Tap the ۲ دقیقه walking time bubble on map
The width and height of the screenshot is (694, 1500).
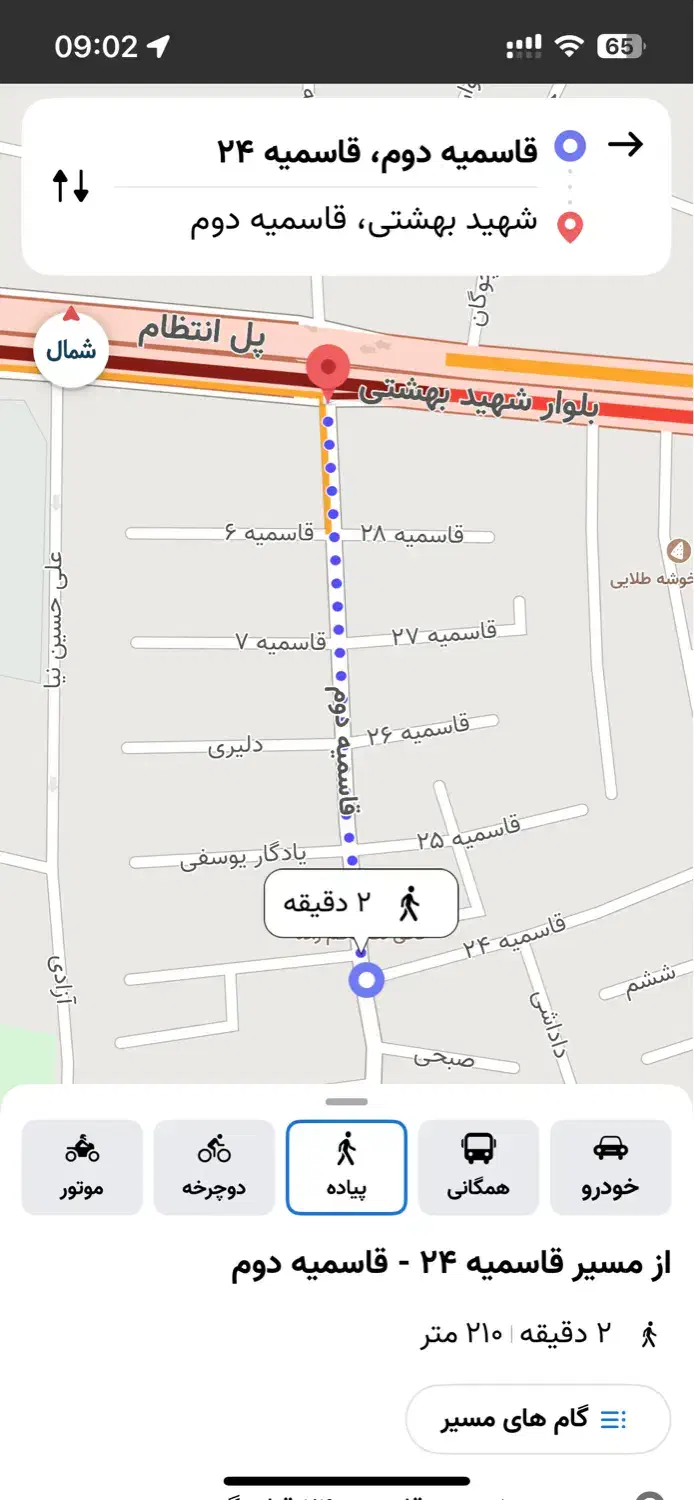361,904
